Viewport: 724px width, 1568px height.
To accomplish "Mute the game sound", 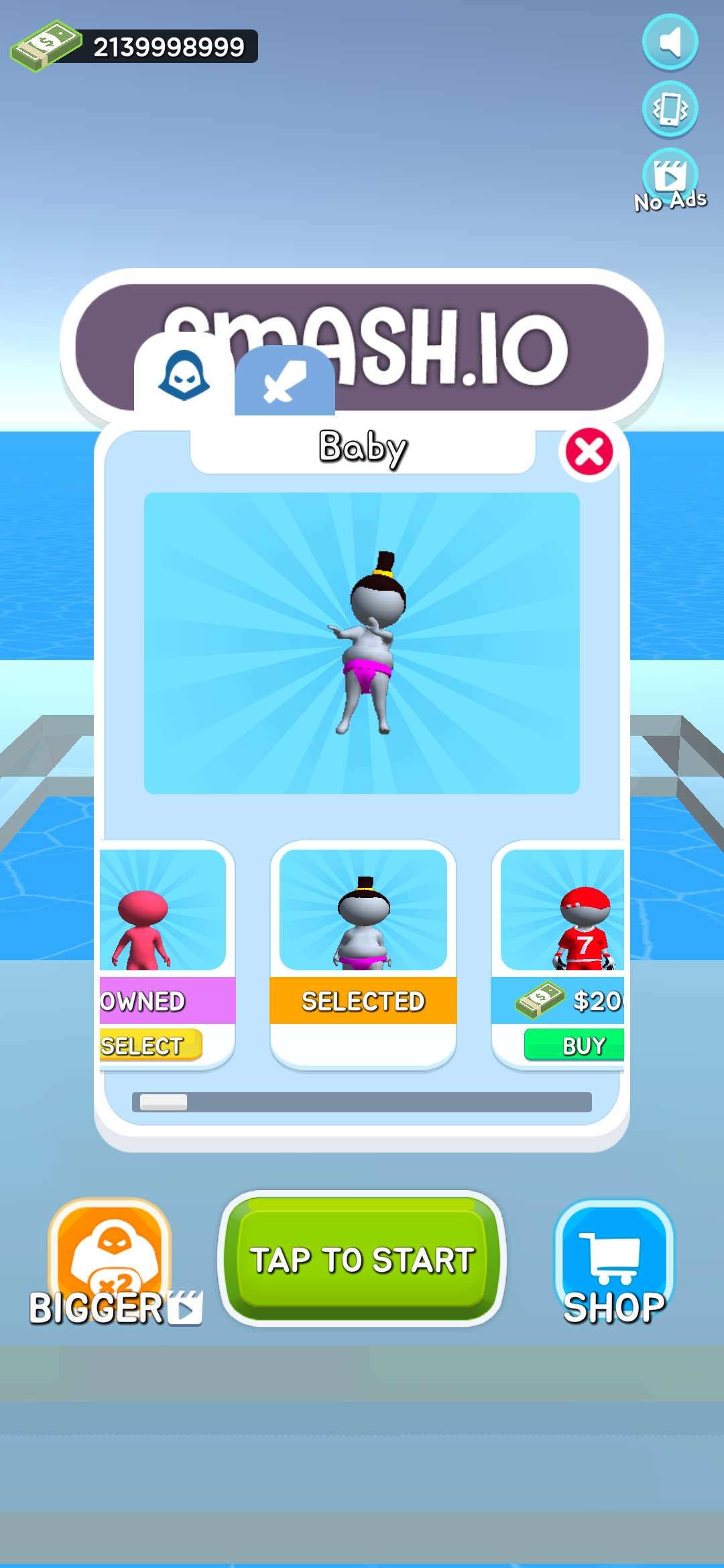I will 670,42.
